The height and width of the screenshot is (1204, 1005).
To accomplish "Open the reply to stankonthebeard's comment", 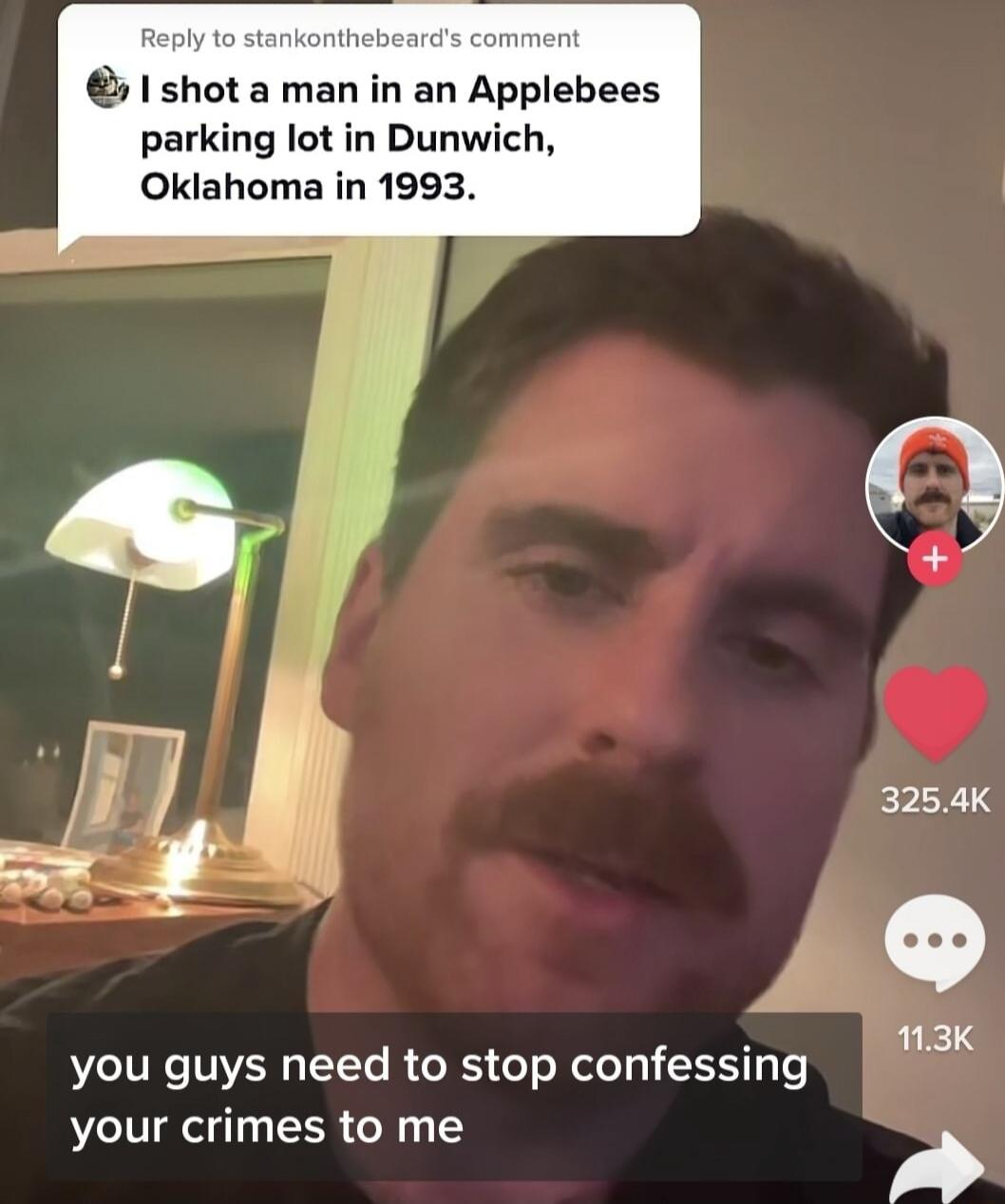I will pyautogui.click(x=378, y=119).
